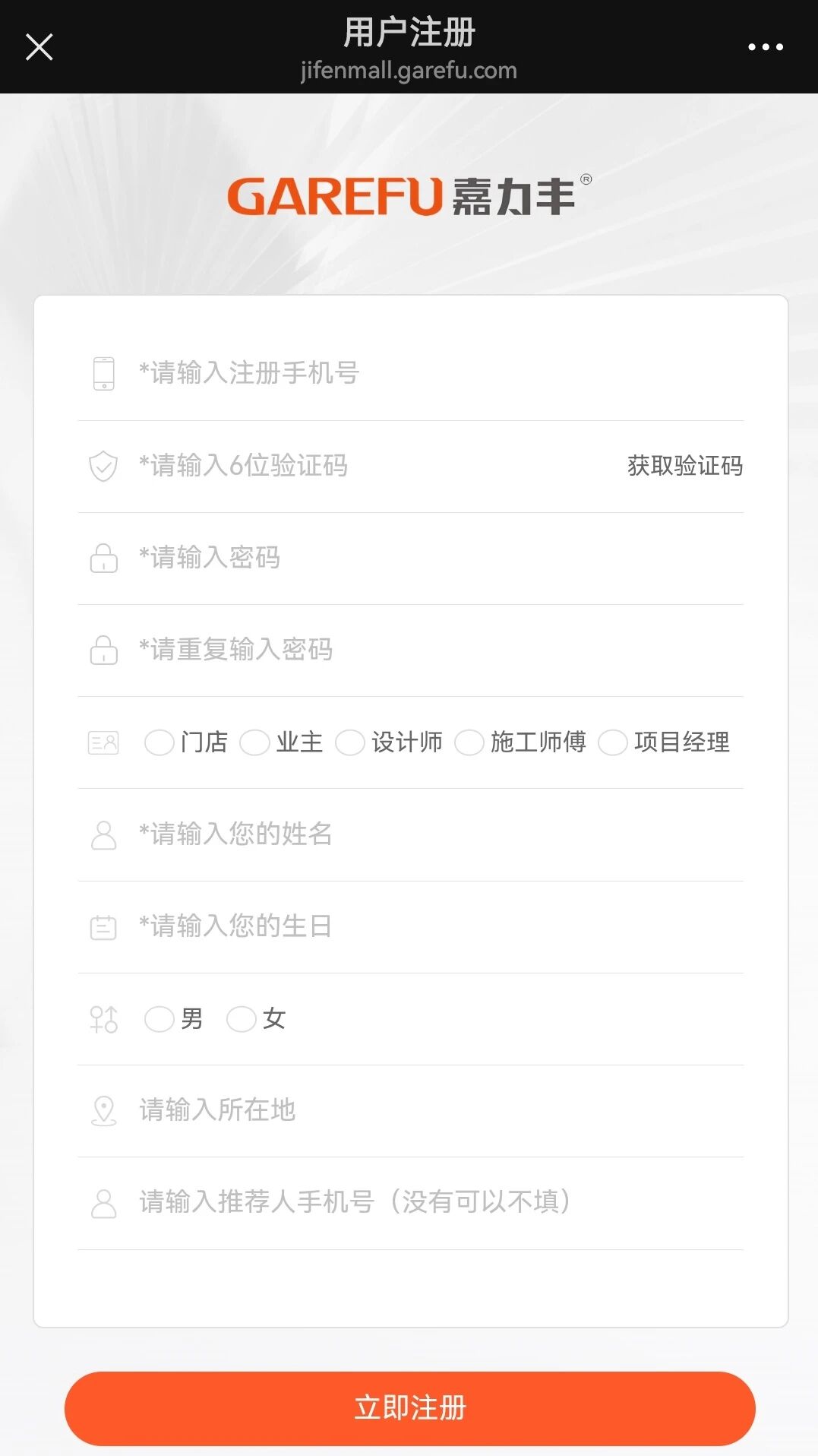Close the registration page
Screen dimensions: 818x1456
click(39, 46)
